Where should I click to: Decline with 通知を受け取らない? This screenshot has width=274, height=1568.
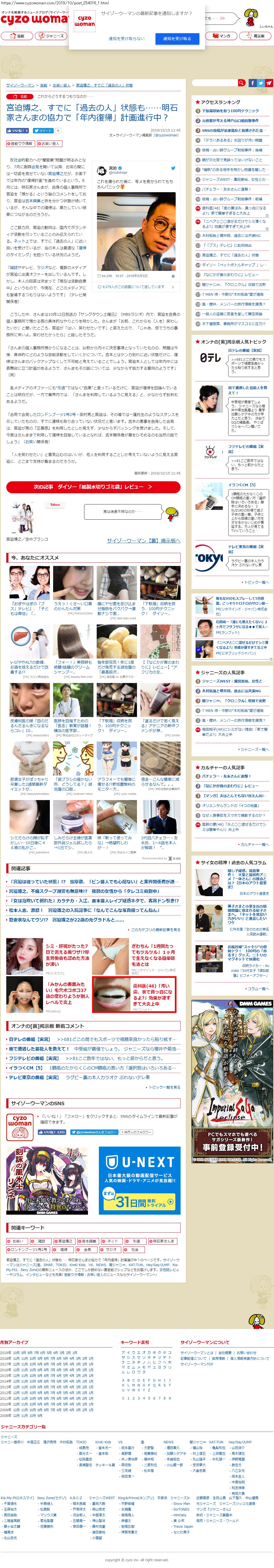[x=127, y=38]
